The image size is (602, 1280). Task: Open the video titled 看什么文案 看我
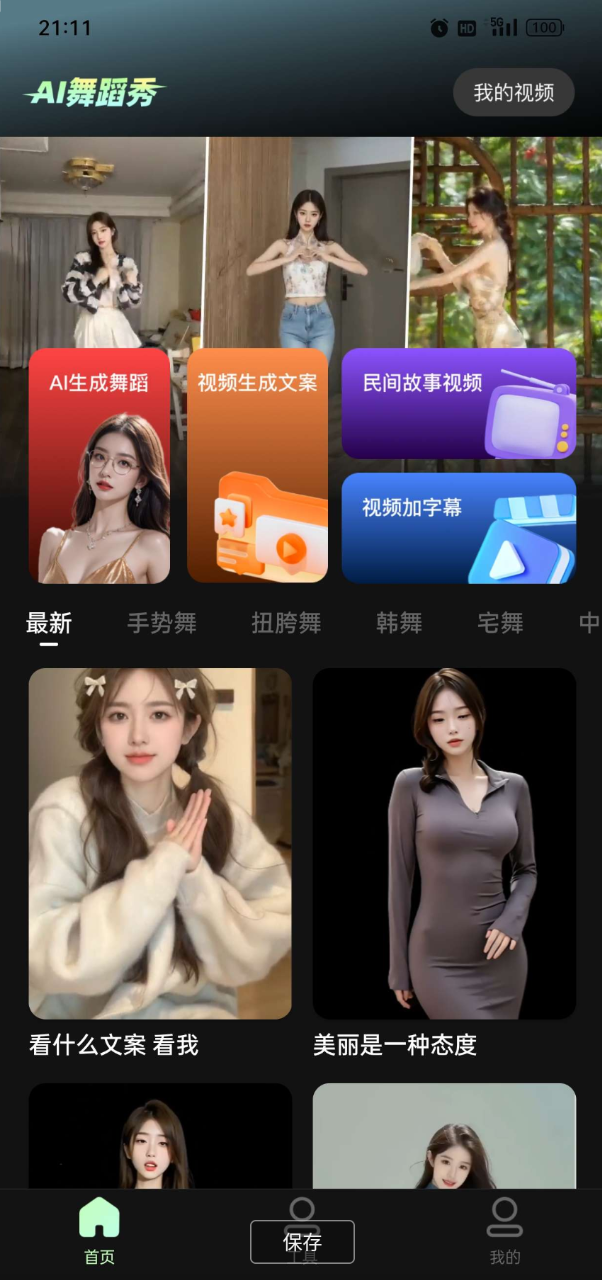(x=160, y=843)
